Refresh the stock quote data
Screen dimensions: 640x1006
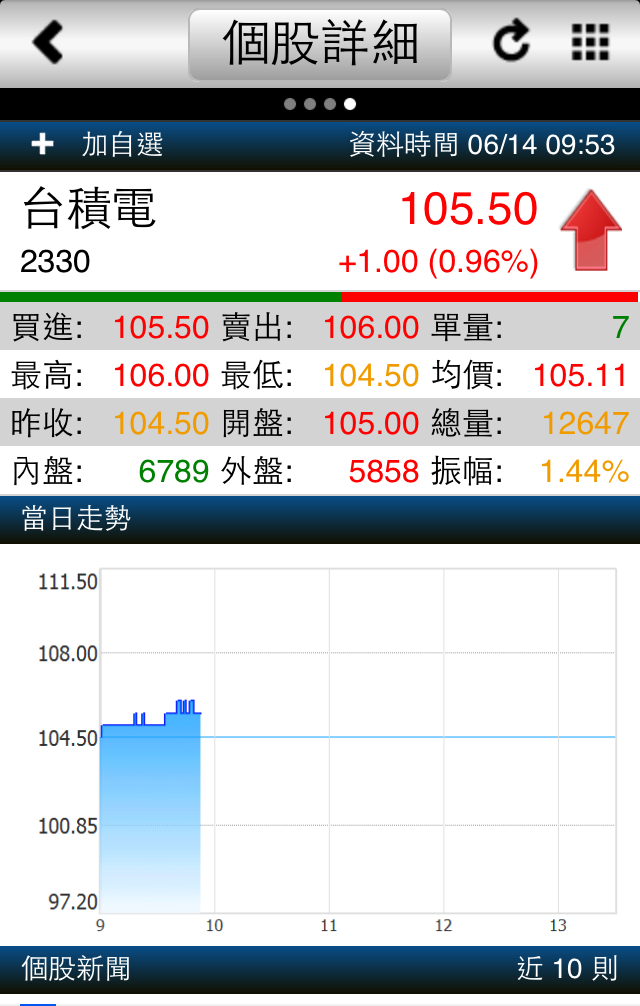click(512, 42)
